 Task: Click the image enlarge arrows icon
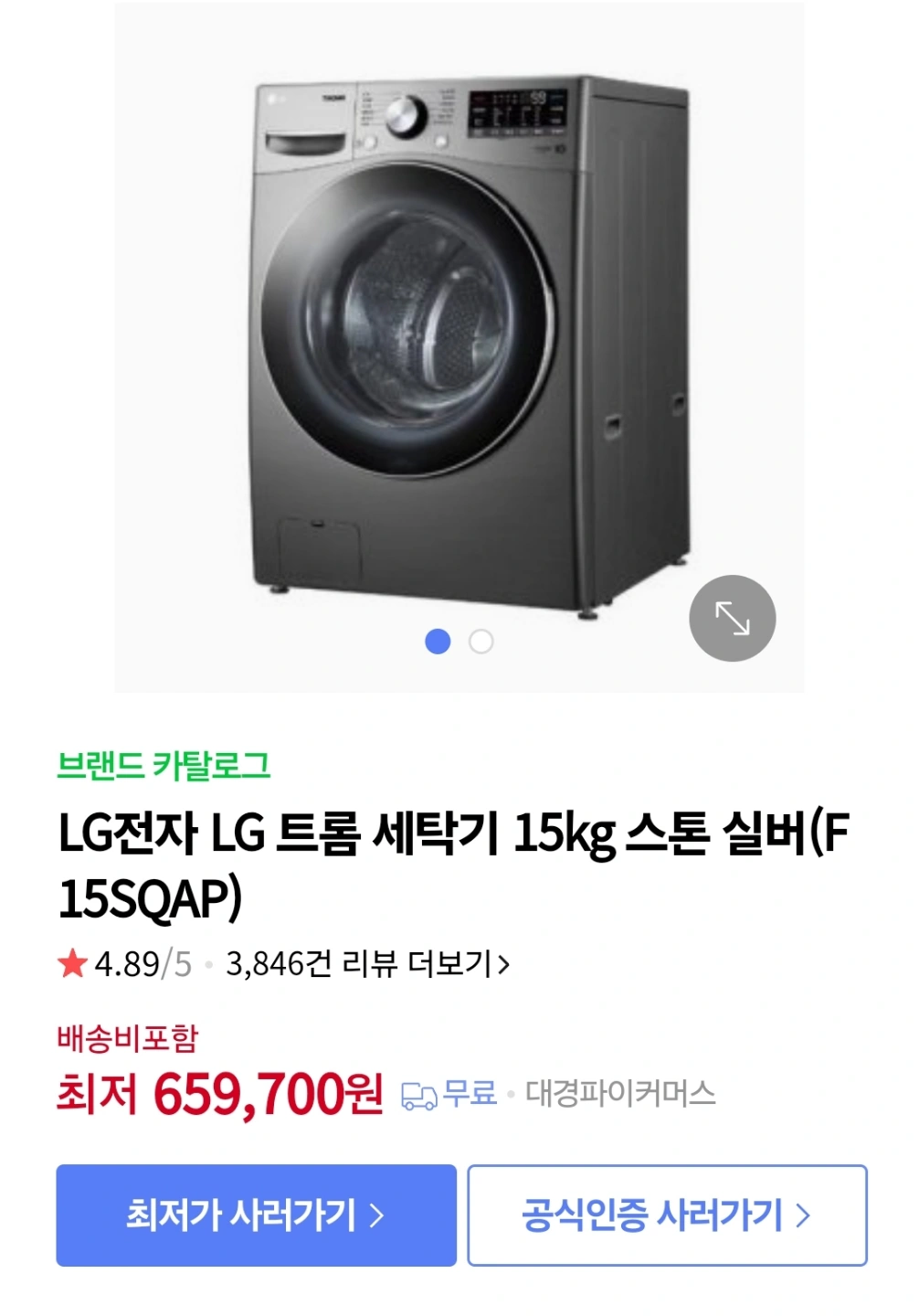pyautogui.click(x=732, y=618)
